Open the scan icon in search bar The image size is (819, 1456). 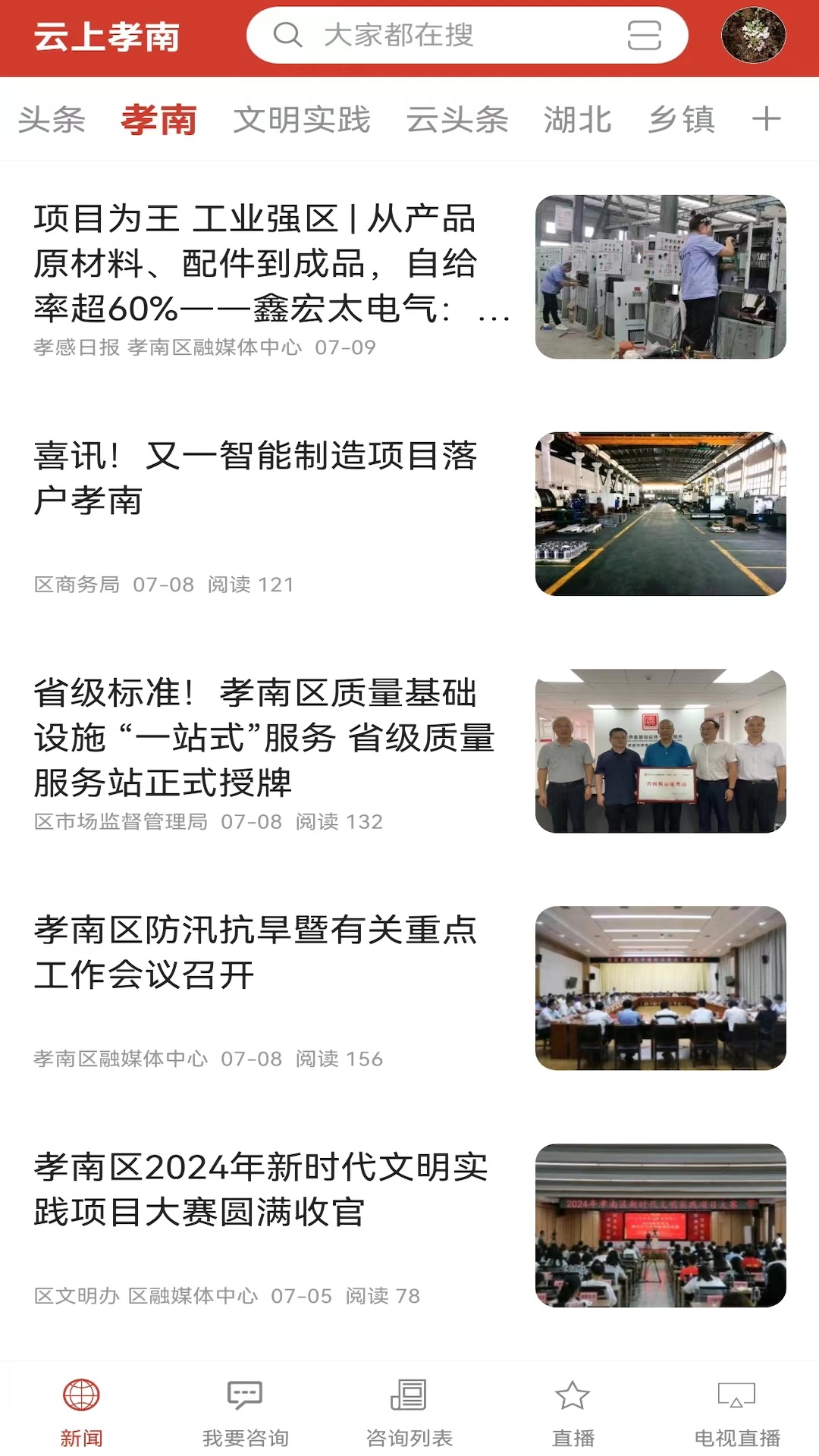point(644,36)
